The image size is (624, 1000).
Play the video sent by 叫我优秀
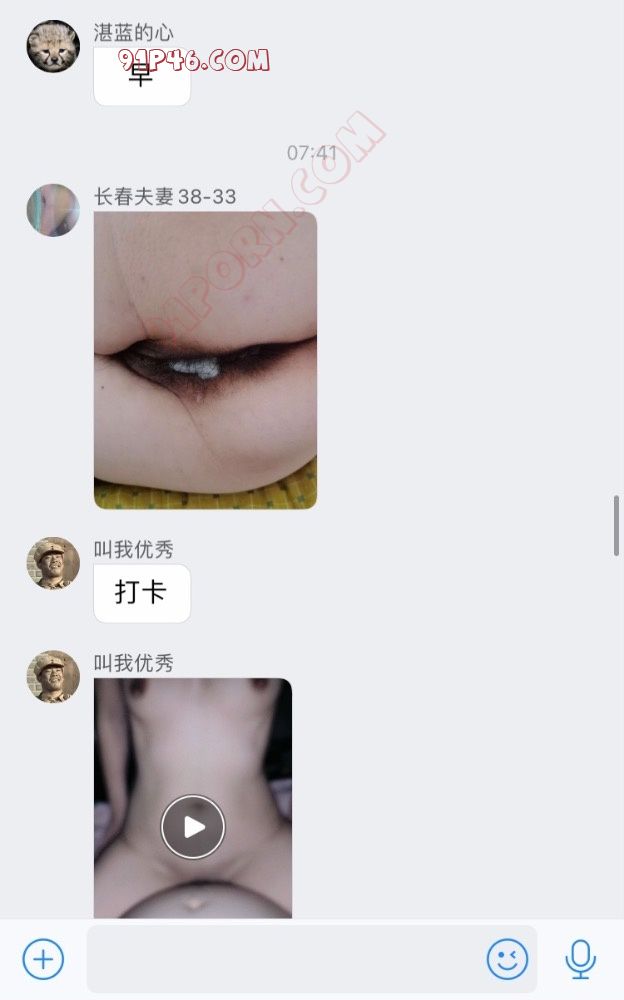pyautogui.click(x=193, y=827)
